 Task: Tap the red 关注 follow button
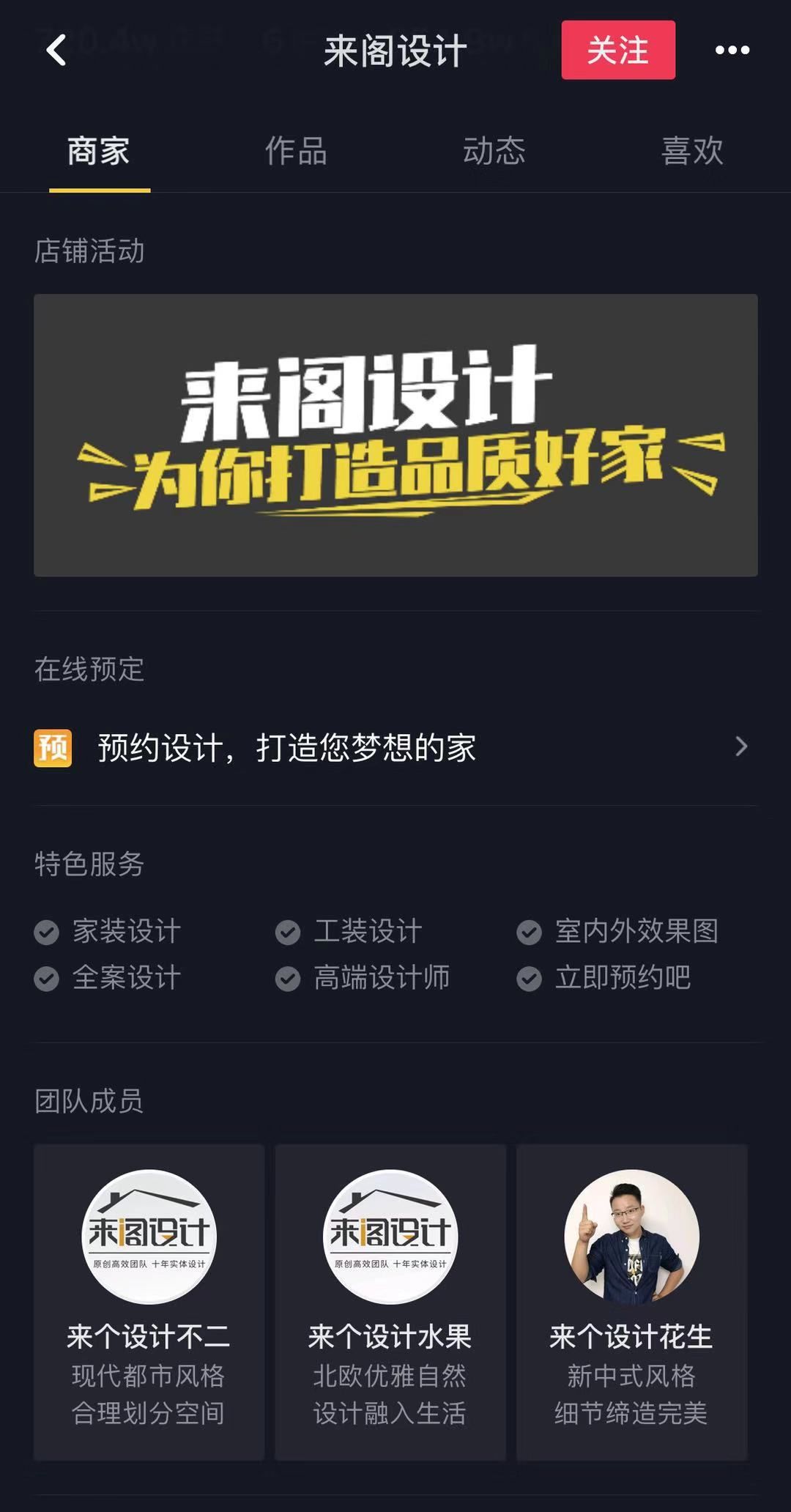pos(617,50)
